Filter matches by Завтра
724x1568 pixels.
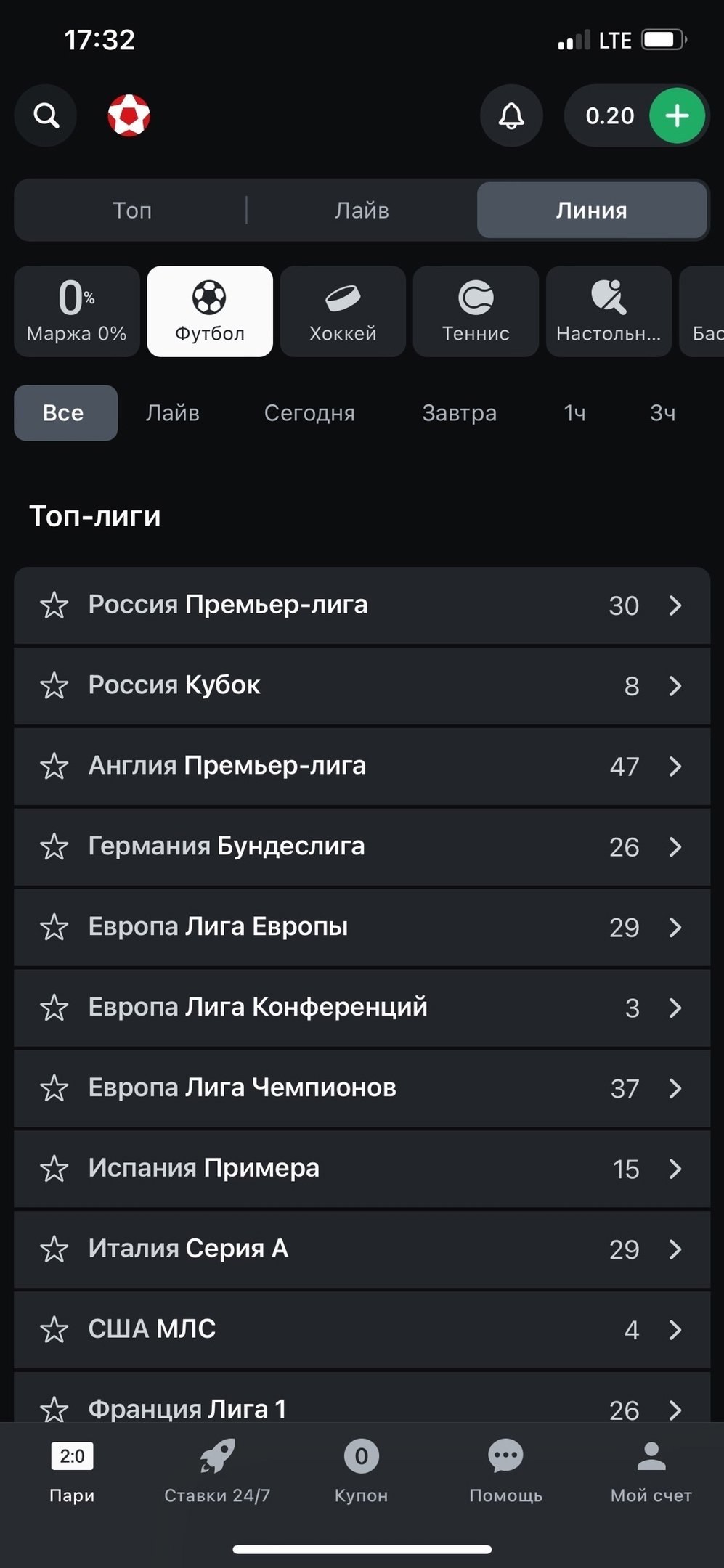point(459,413)
